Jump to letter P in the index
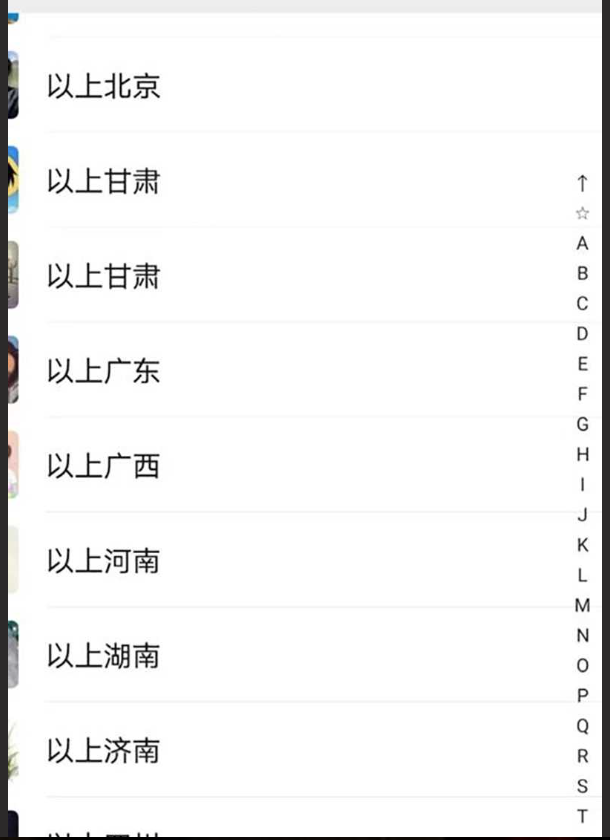This screenshot has height=840, width=610. pyautogui.click(x=583, y=696)
